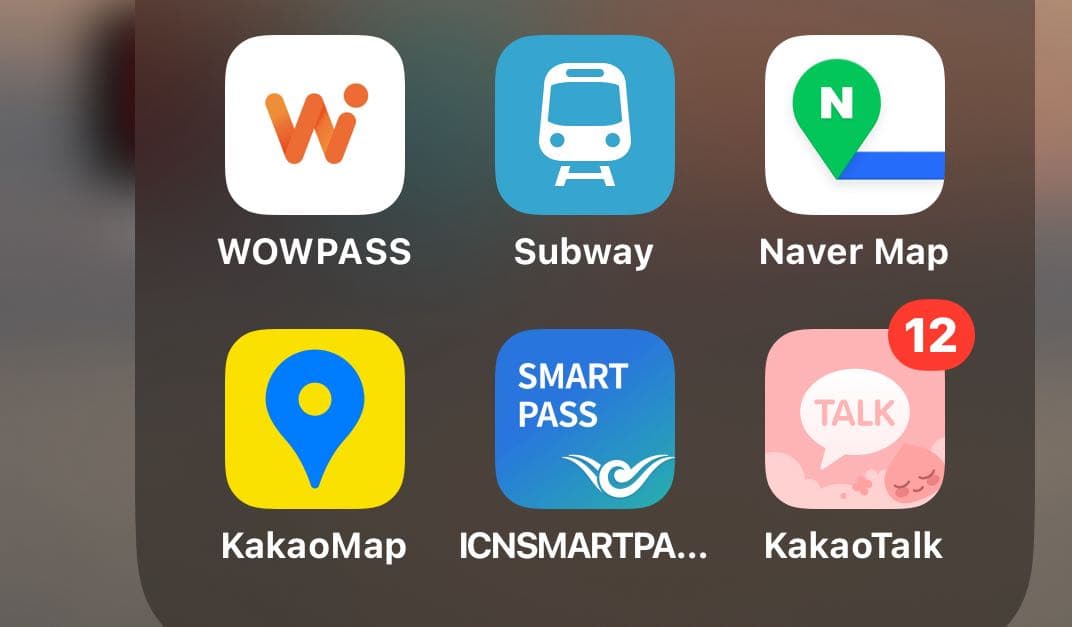Open Naver Map
The width and height of the screenshot is (1072, 627).
pos(854,125)
